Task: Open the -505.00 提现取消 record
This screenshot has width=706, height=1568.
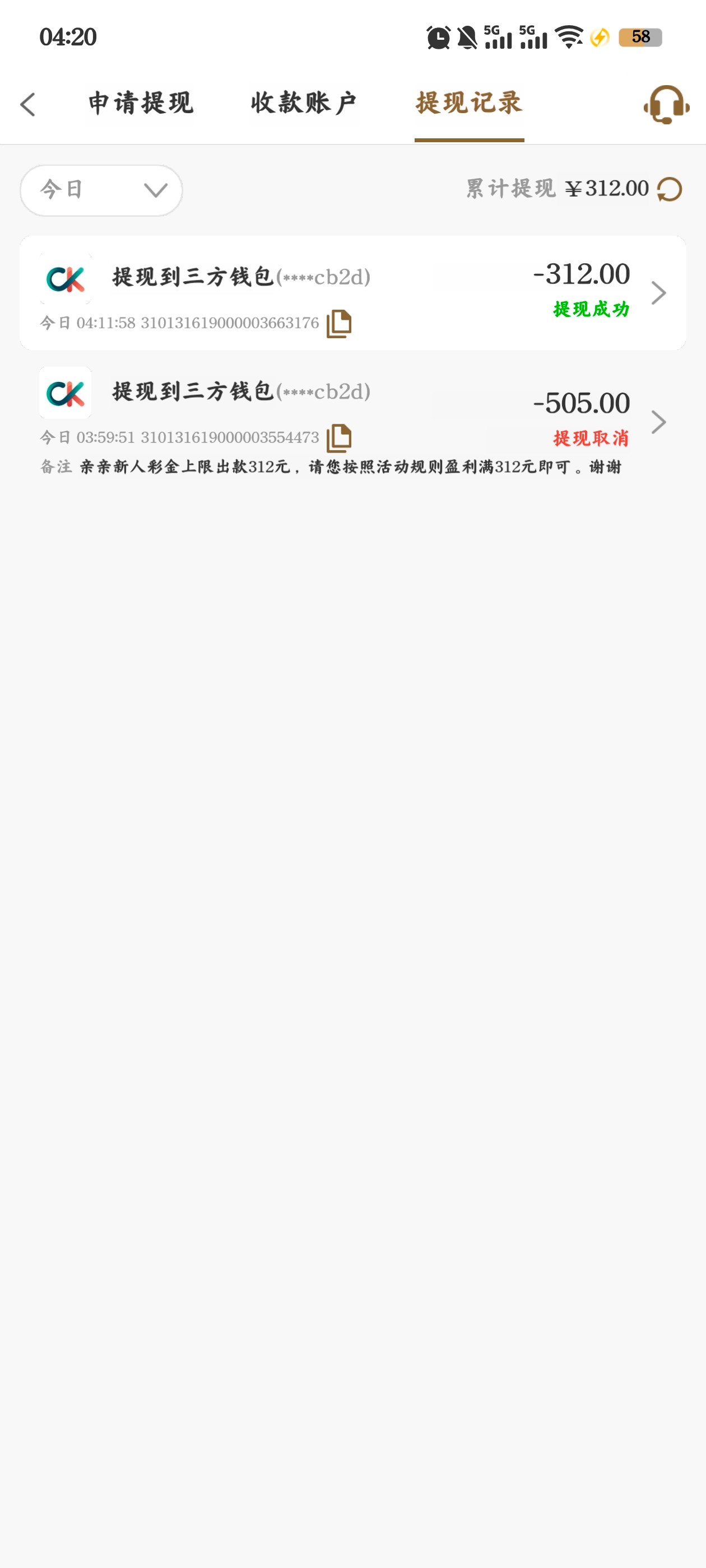Action: click(658, 422)
